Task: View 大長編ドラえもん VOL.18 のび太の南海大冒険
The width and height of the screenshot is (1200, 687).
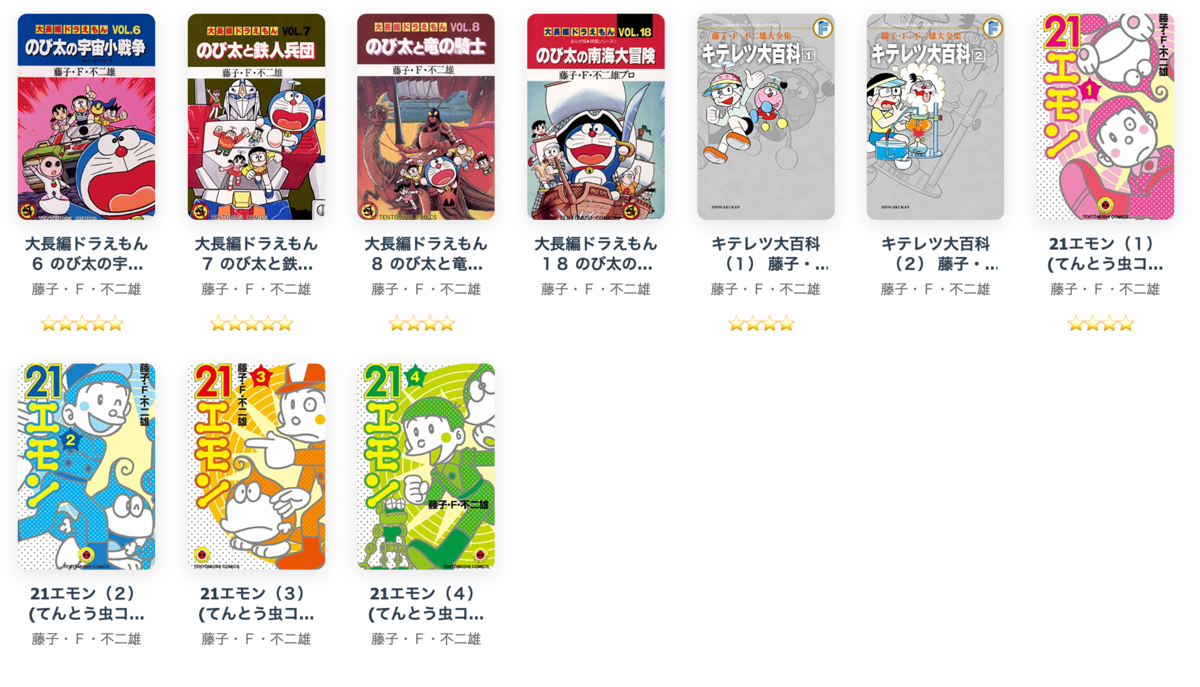Action: pyautogui.click(x=596, y=117)
